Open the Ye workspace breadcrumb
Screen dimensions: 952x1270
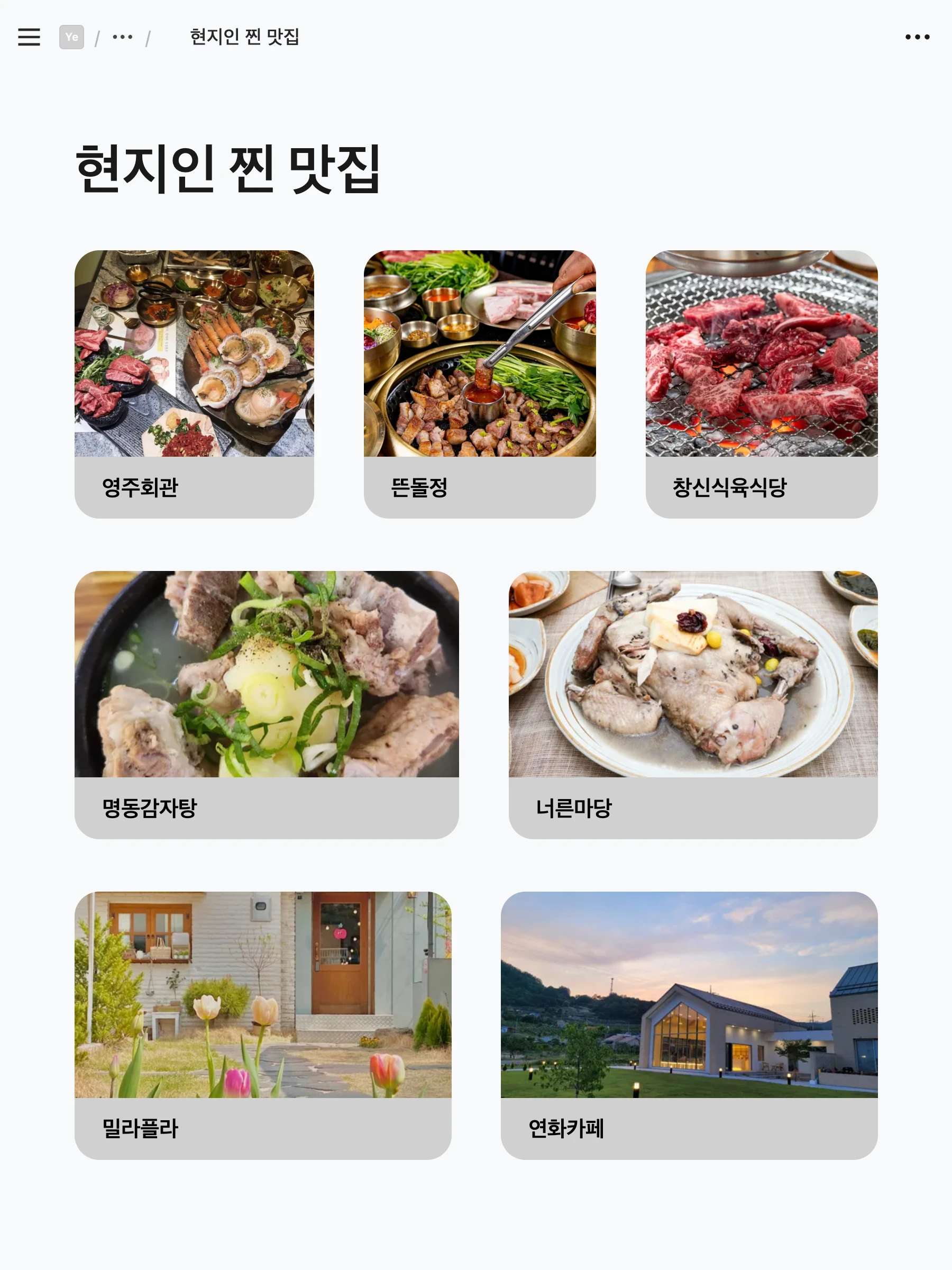(71, 37)
